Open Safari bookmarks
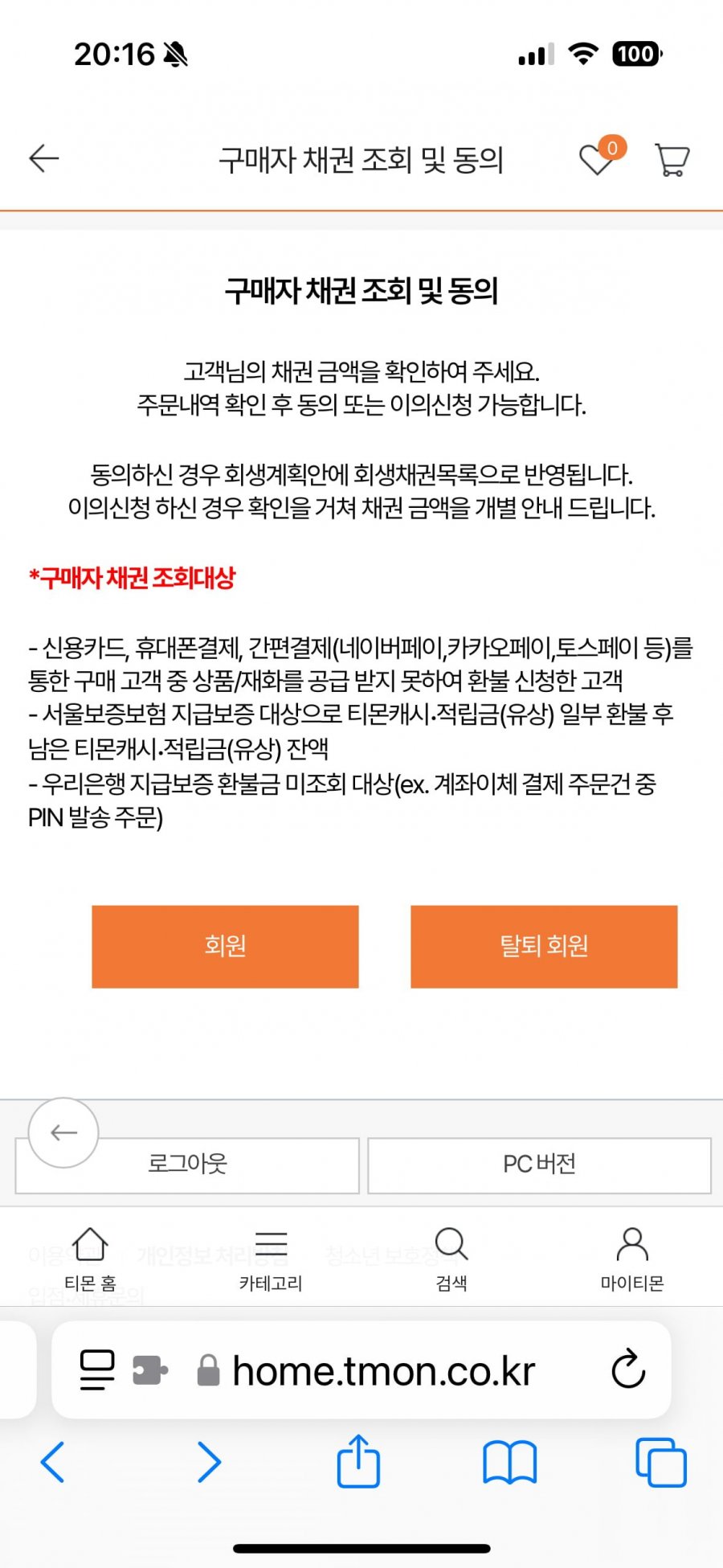 click(x=509, y=1462)
